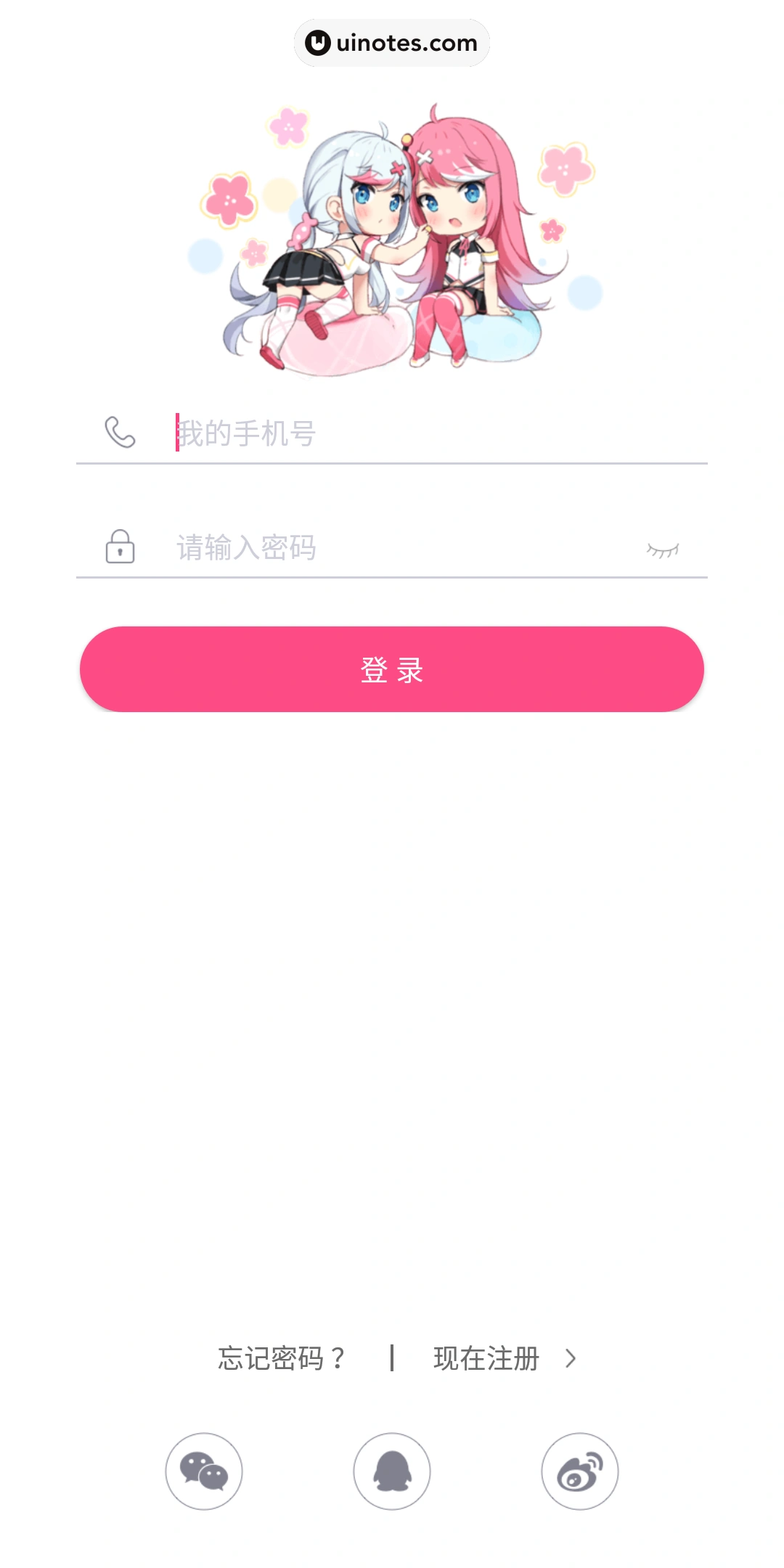Log in with WeChat icon

tap(204, 1471)
